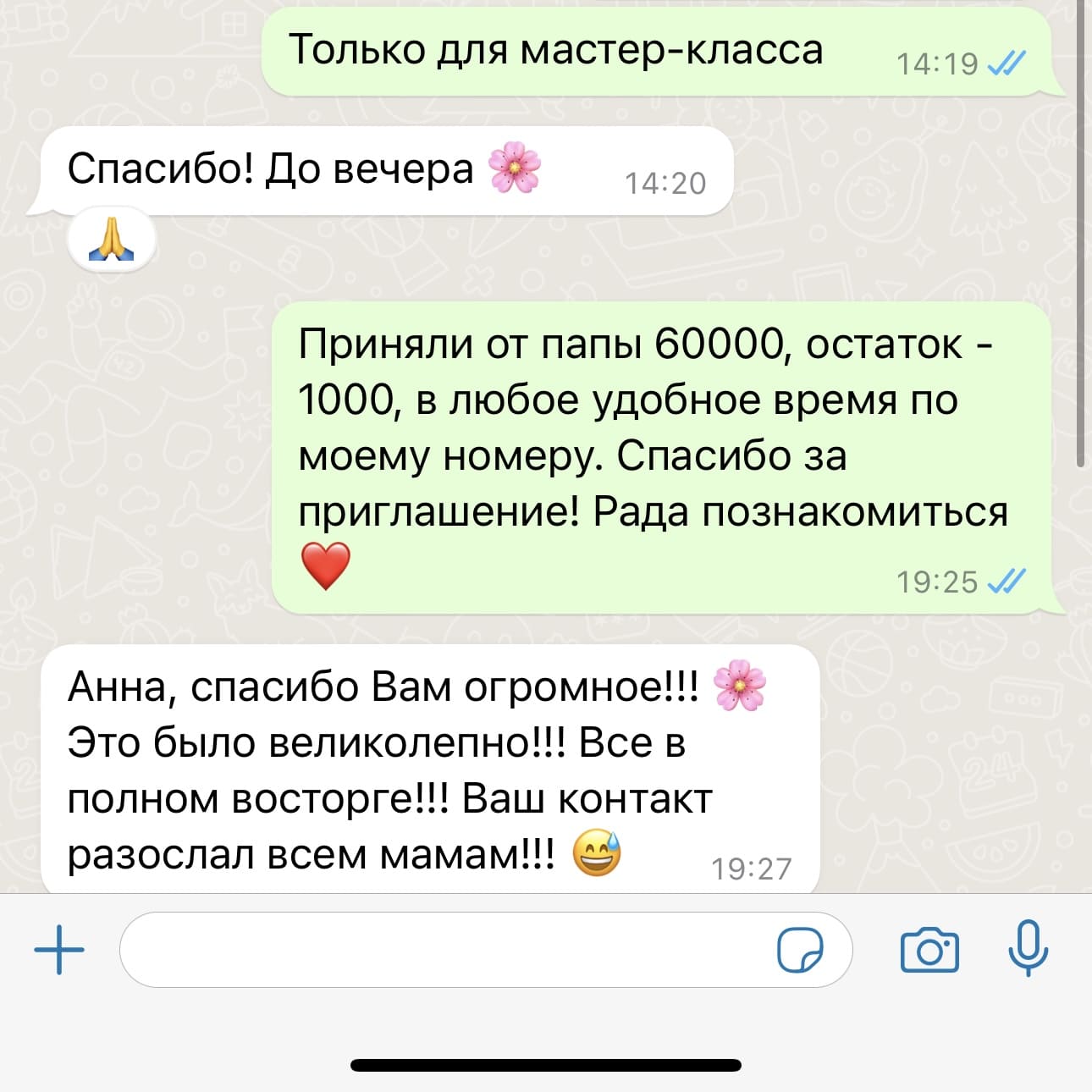Tap the microphone to record voice message

click(x=1028, y=948)
